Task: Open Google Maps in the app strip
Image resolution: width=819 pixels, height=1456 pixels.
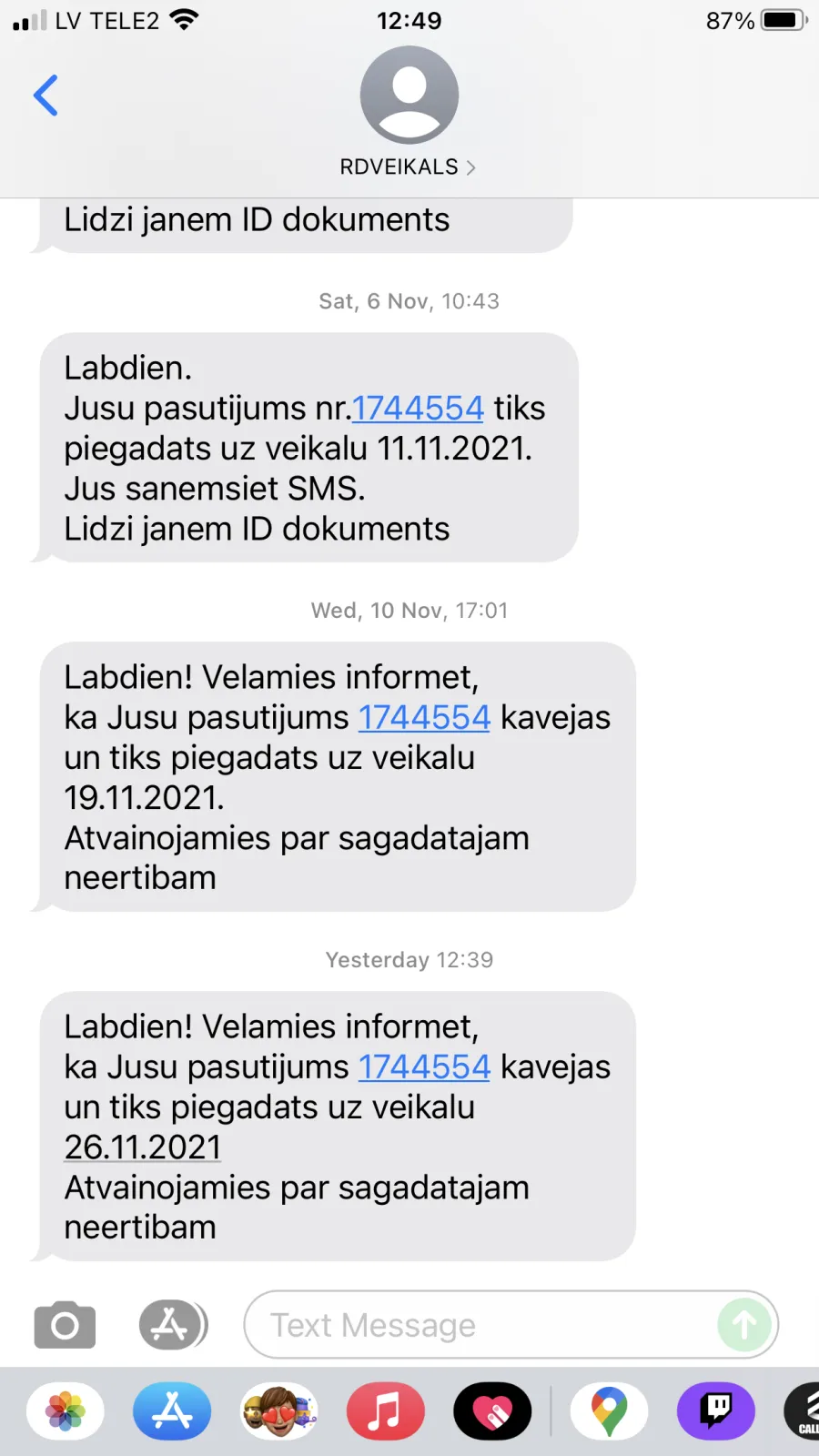Action: (610, 1411)
